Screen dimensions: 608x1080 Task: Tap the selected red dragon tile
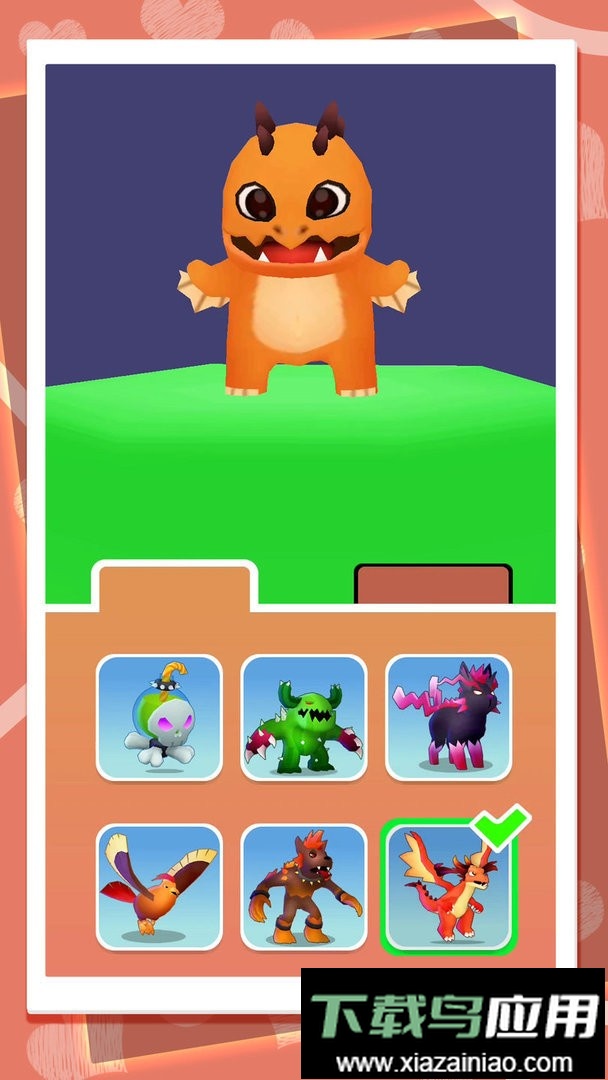(x=448, y=886)
